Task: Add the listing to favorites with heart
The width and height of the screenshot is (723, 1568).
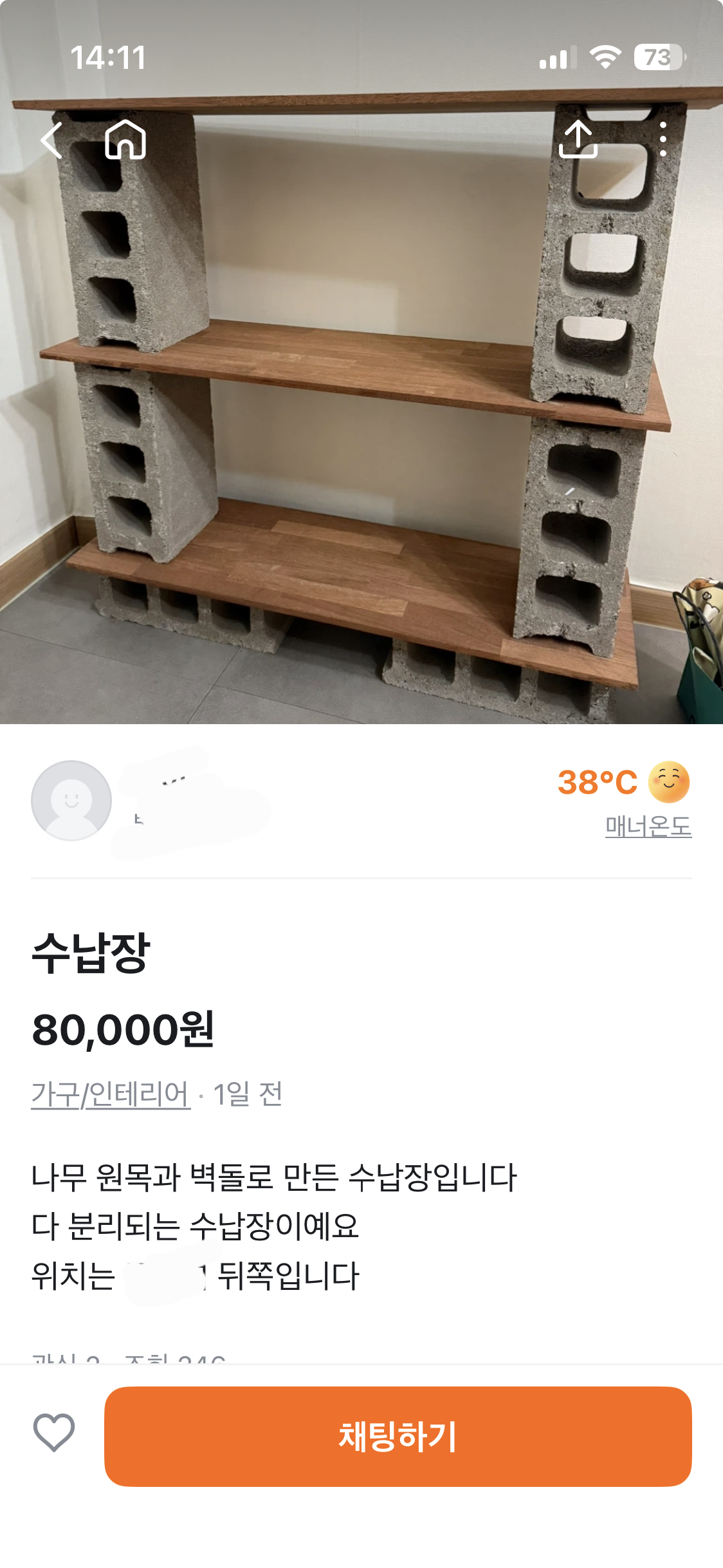Action: click(54, 1433)
